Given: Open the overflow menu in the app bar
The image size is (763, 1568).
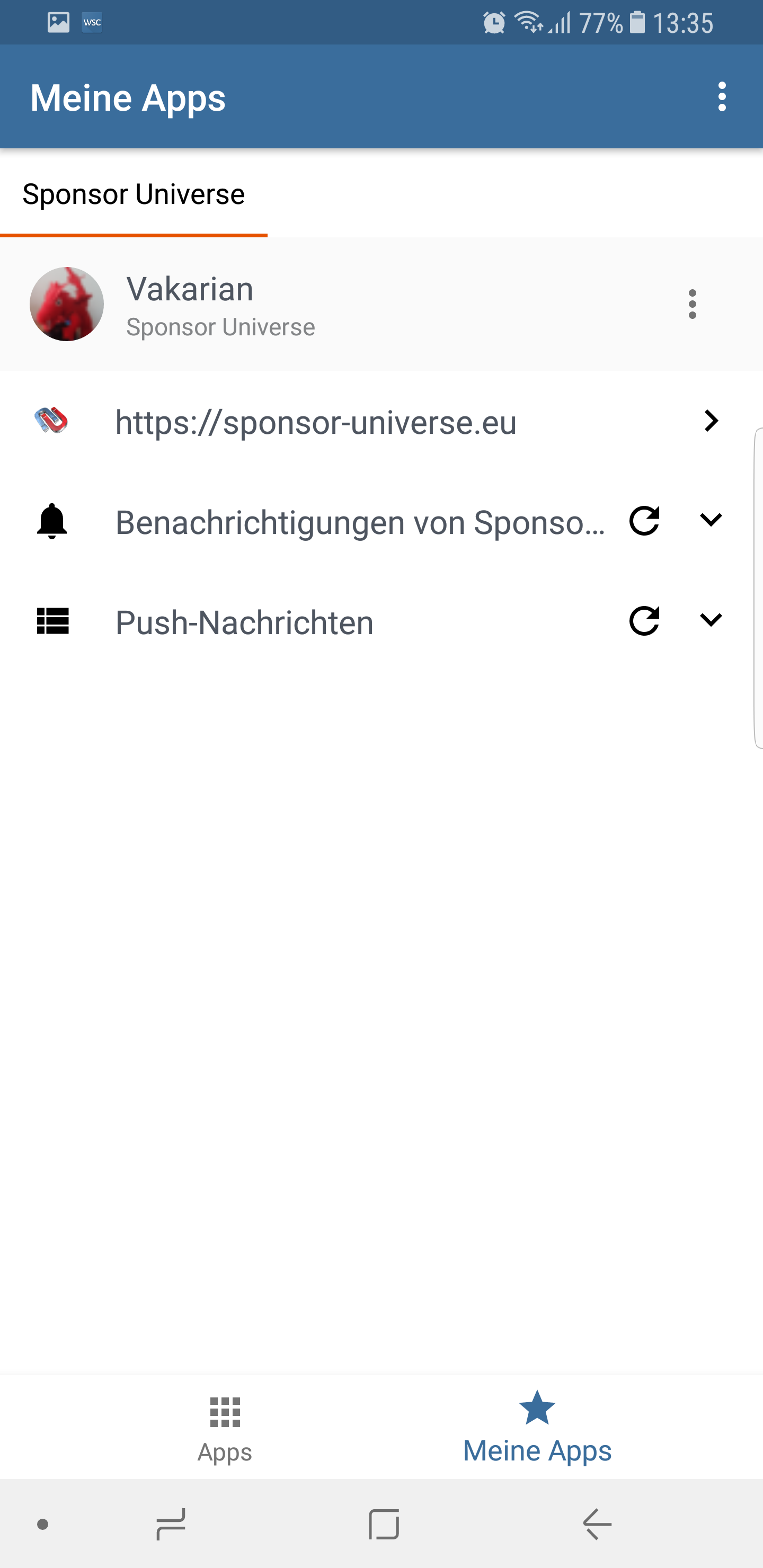Looking at the screenshot, I should (x=722, y=97).
